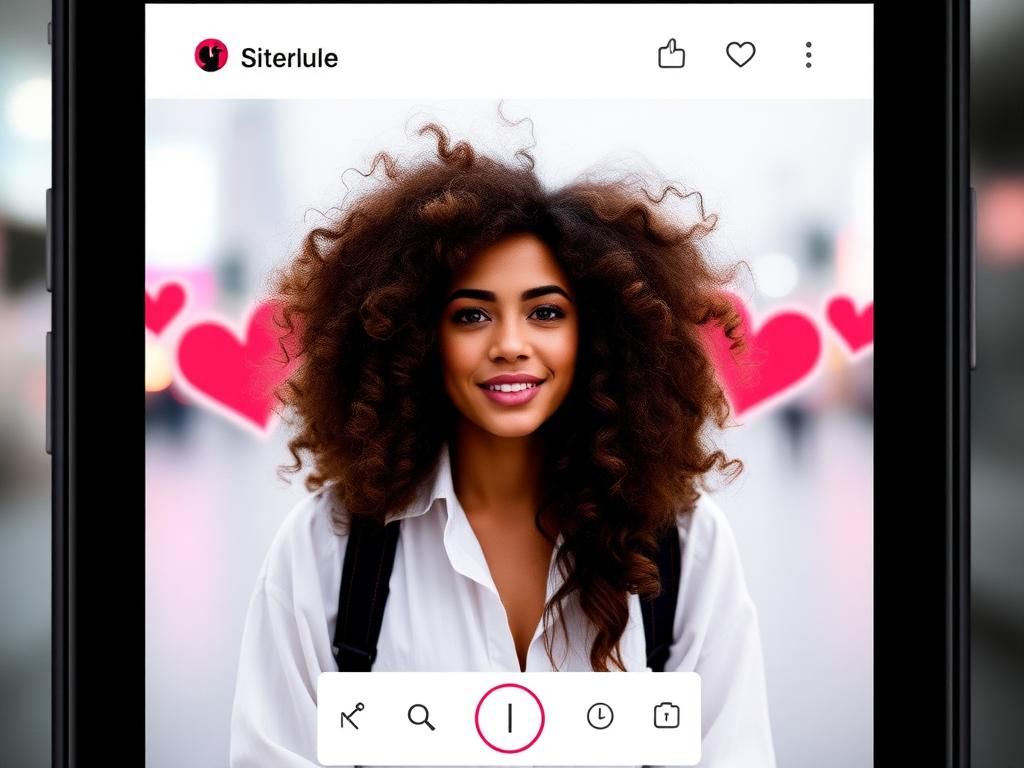The height and width of the screenshot is (768, 1024).
Task: Tap the thumbs-up icon in the top bar
Action: coord(671,54)
